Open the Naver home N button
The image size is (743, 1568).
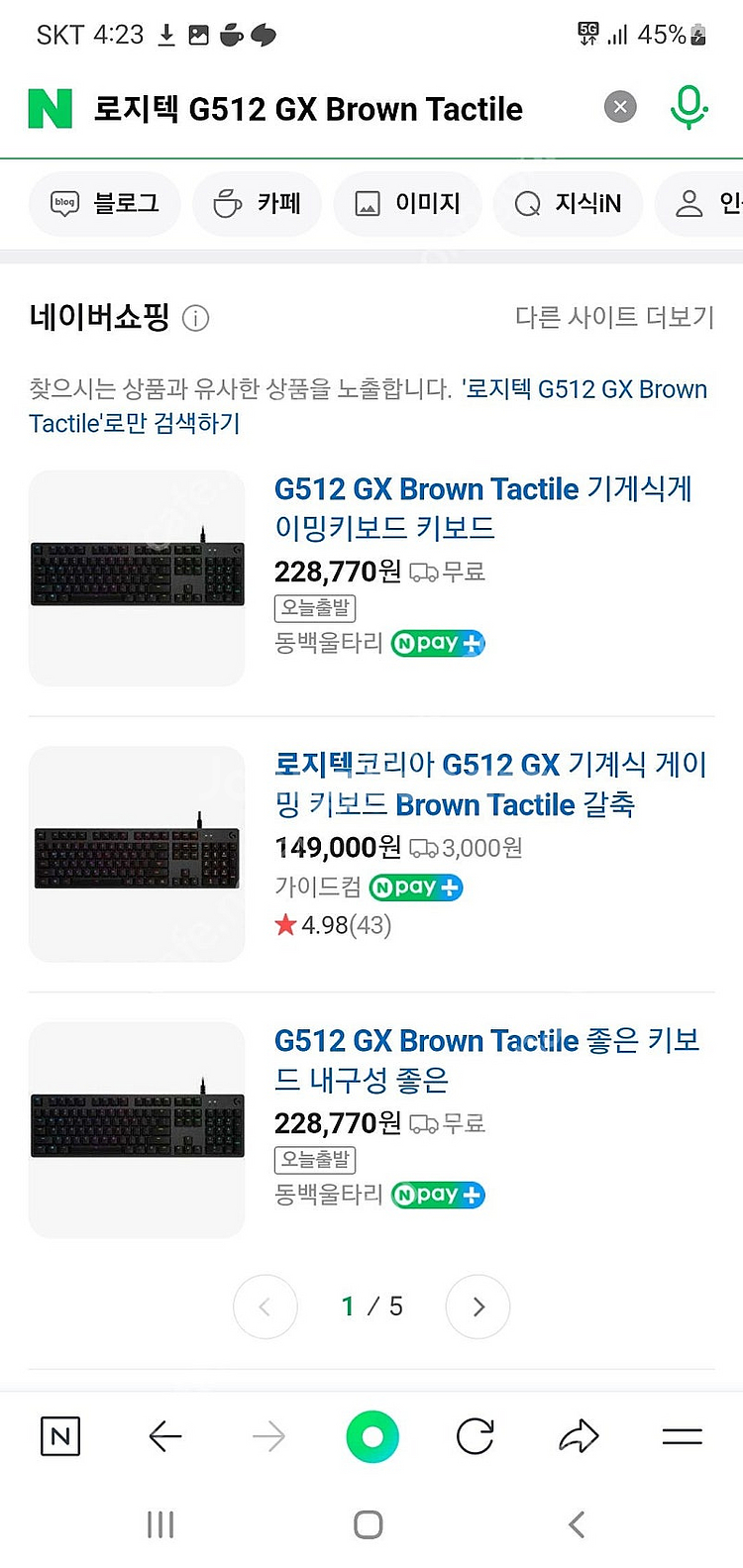tap(60, 1436)
